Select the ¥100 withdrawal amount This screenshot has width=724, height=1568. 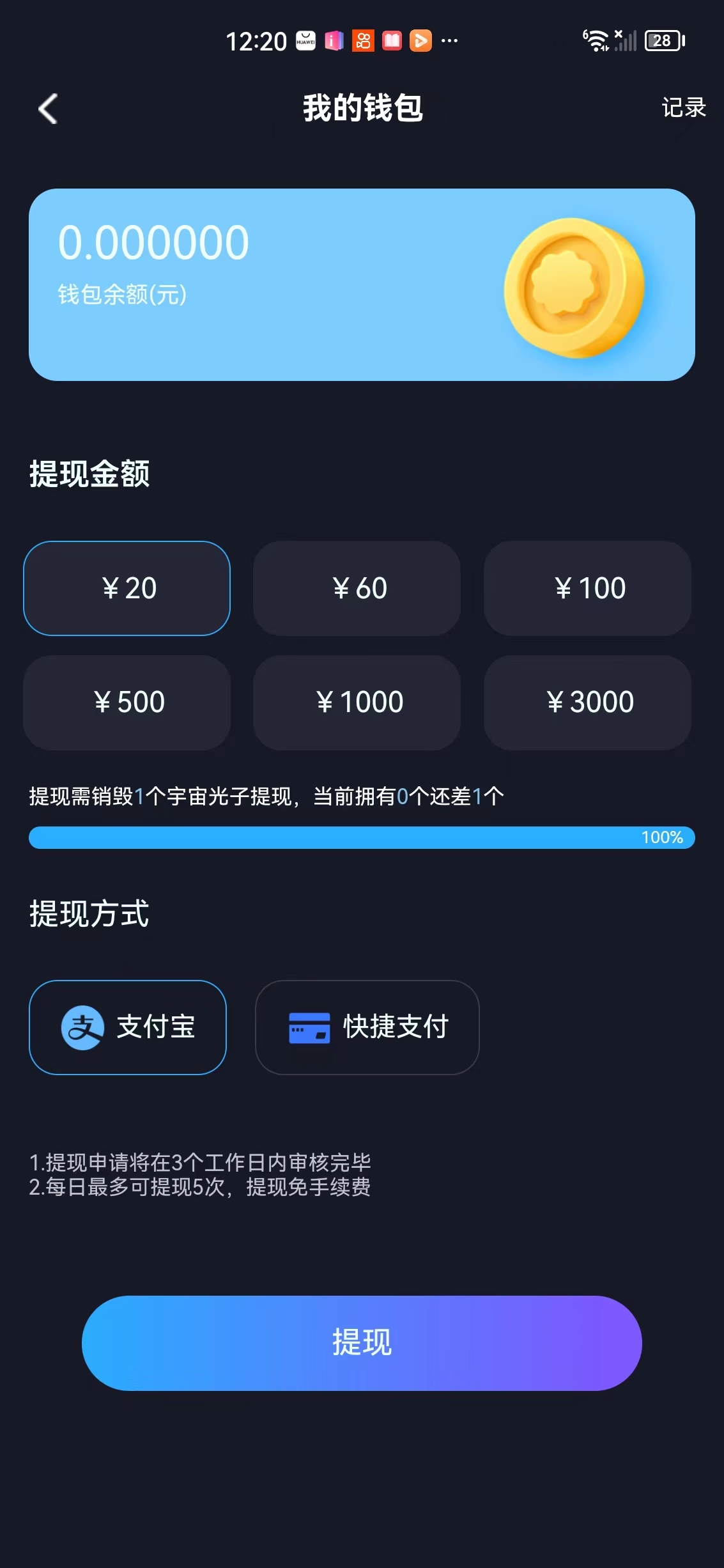(588, 589)
